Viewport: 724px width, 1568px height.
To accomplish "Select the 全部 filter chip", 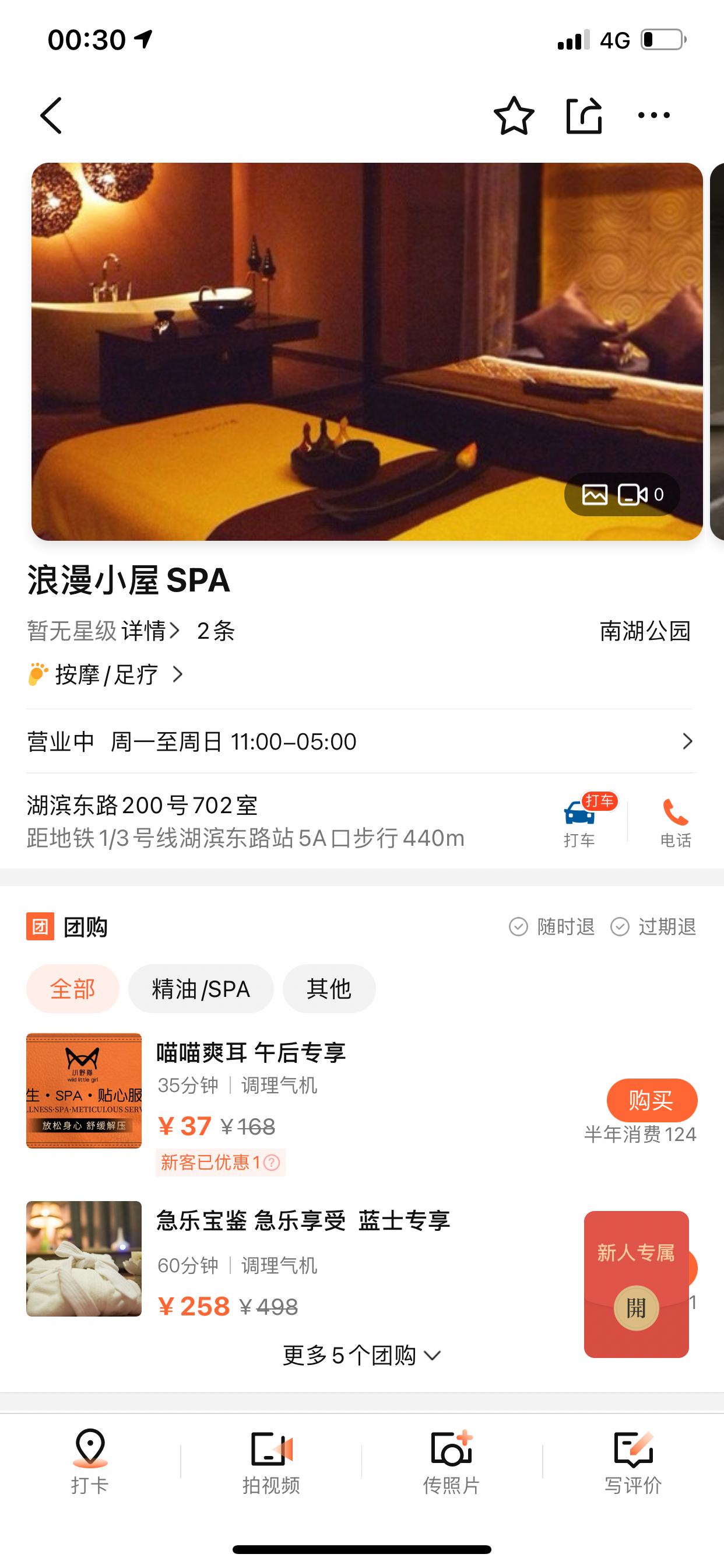I will [x=72, y=989].
